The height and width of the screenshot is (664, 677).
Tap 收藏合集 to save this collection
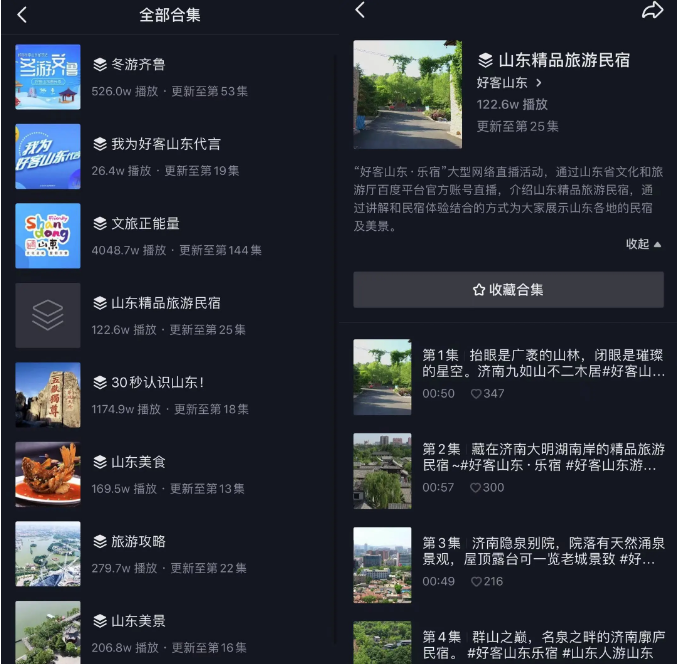(508, 290)
